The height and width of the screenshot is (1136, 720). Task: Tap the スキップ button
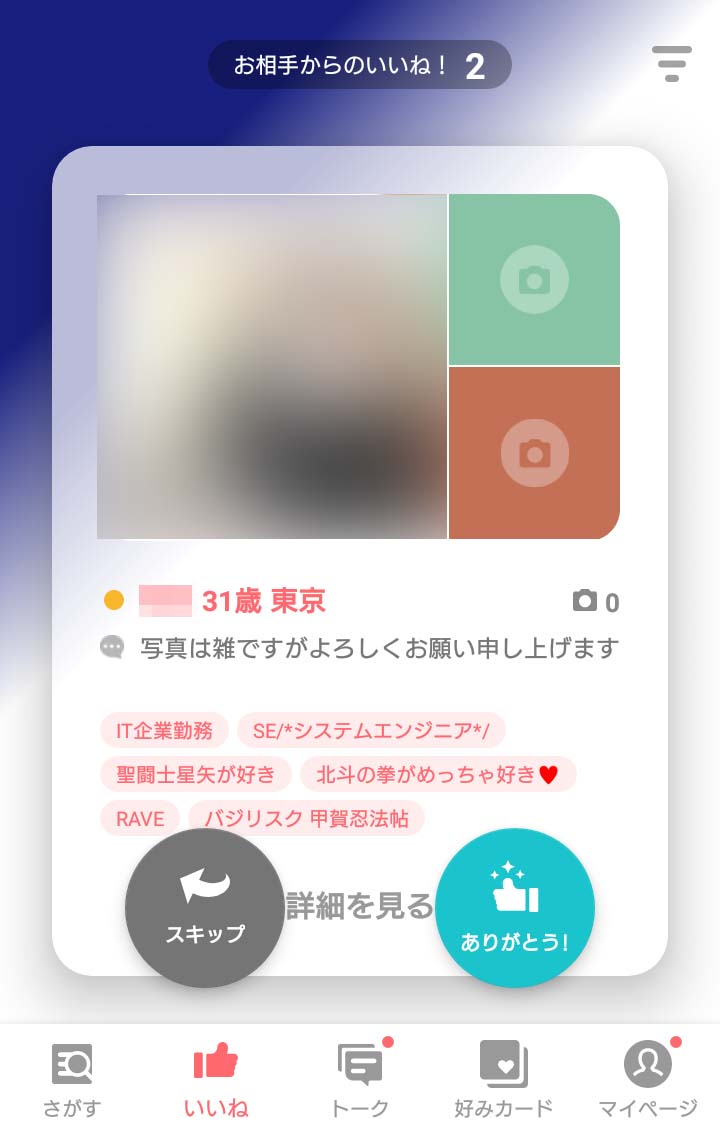(205, 908)
